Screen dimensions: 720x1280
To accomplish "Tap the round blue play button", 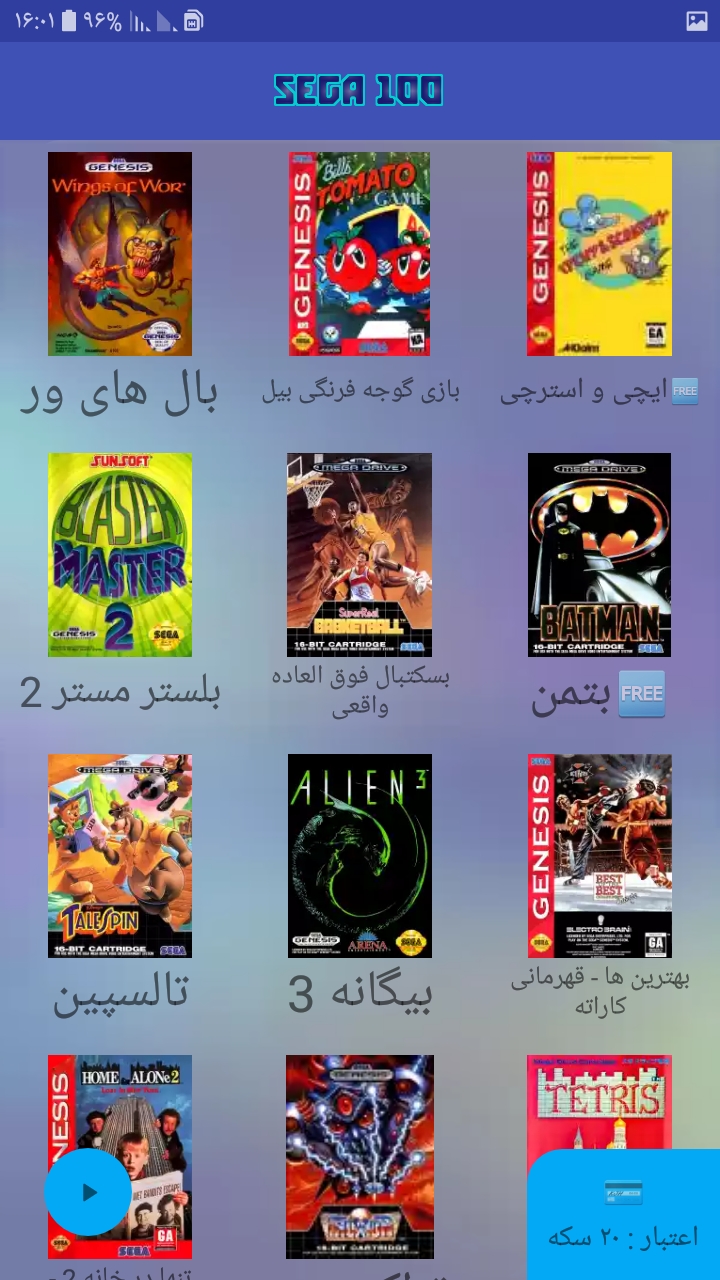I will tap(88, 1192).
